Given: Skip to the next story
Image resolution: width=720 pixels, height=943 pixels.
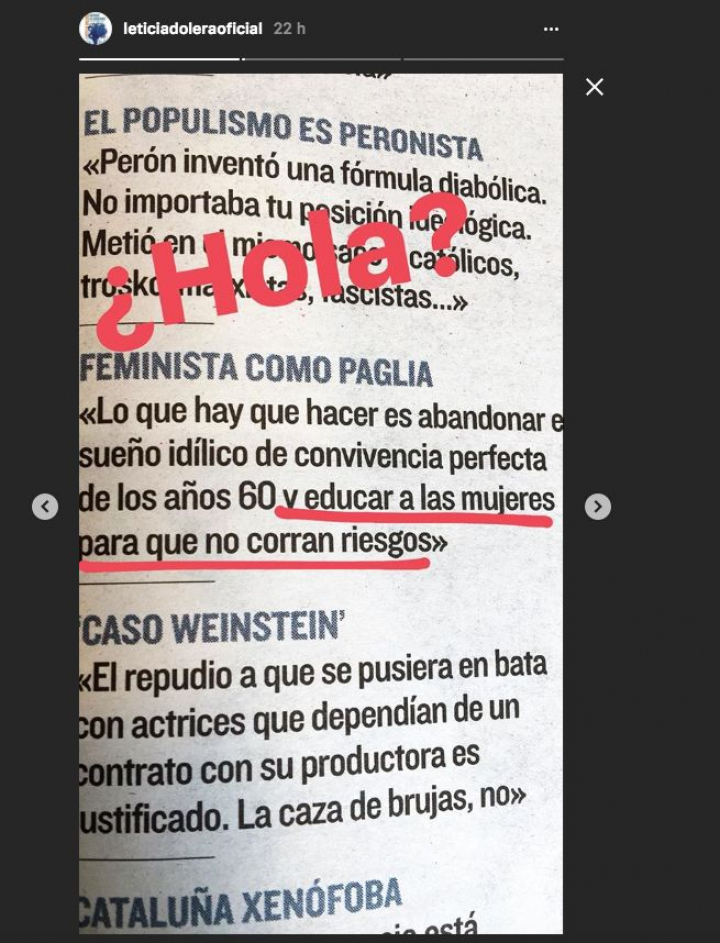Looking at the screenshot, I should (597, 507).
